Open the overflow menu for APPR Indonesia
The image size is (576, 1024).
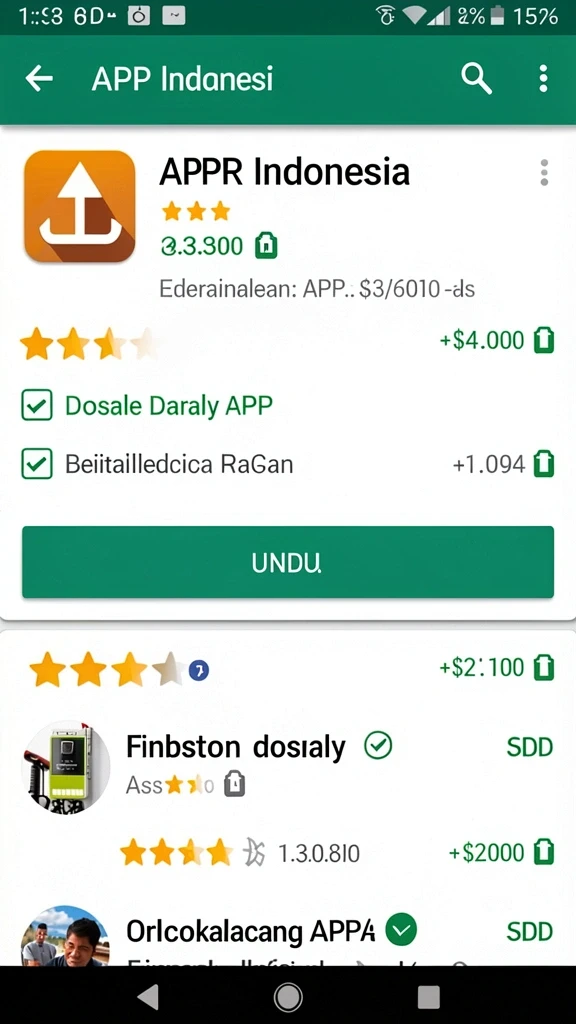pyautogui.click(x=544, y=172)
